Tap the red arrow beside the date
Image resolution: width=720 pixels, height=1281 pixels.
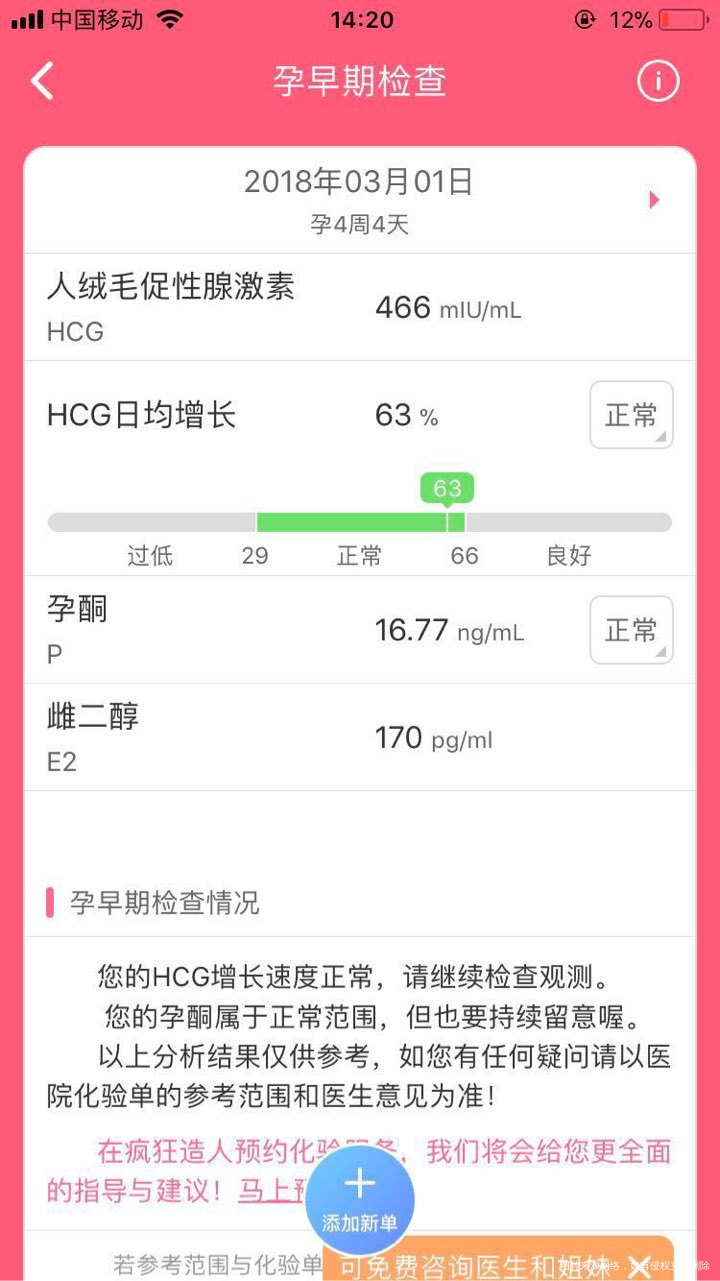tap(655, 199)
